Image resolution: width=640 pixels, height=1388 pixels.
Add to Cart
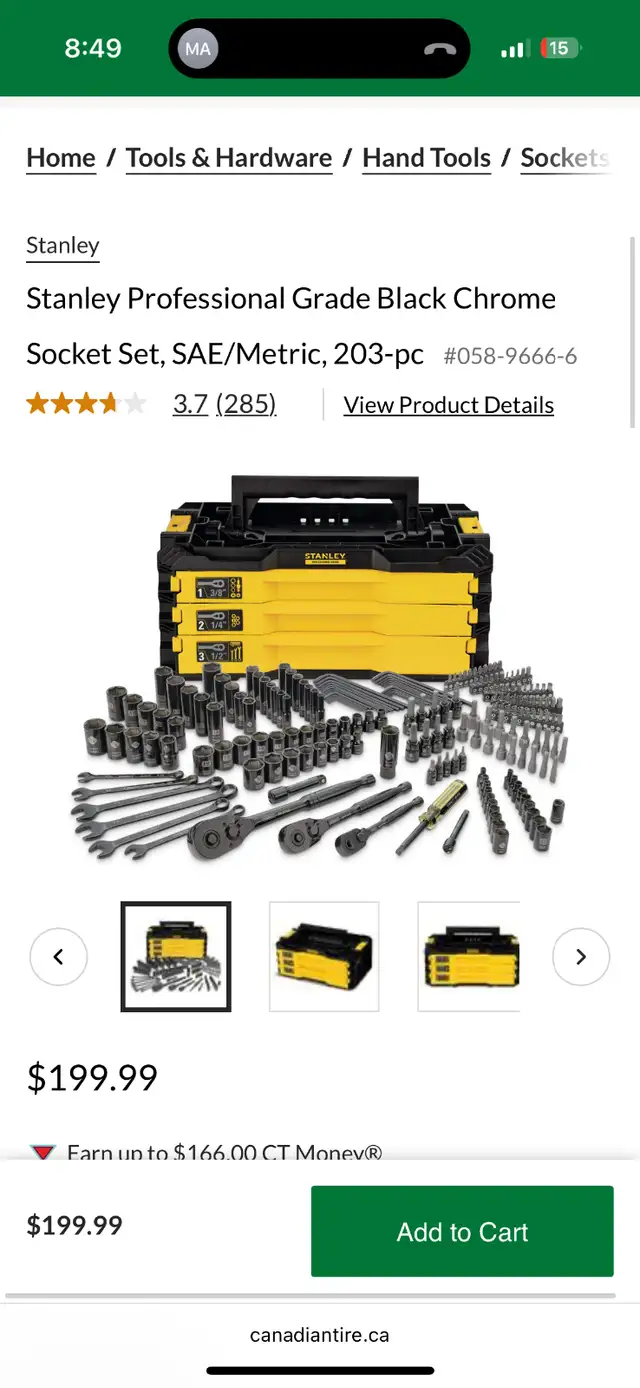(x=462, y=1231)
